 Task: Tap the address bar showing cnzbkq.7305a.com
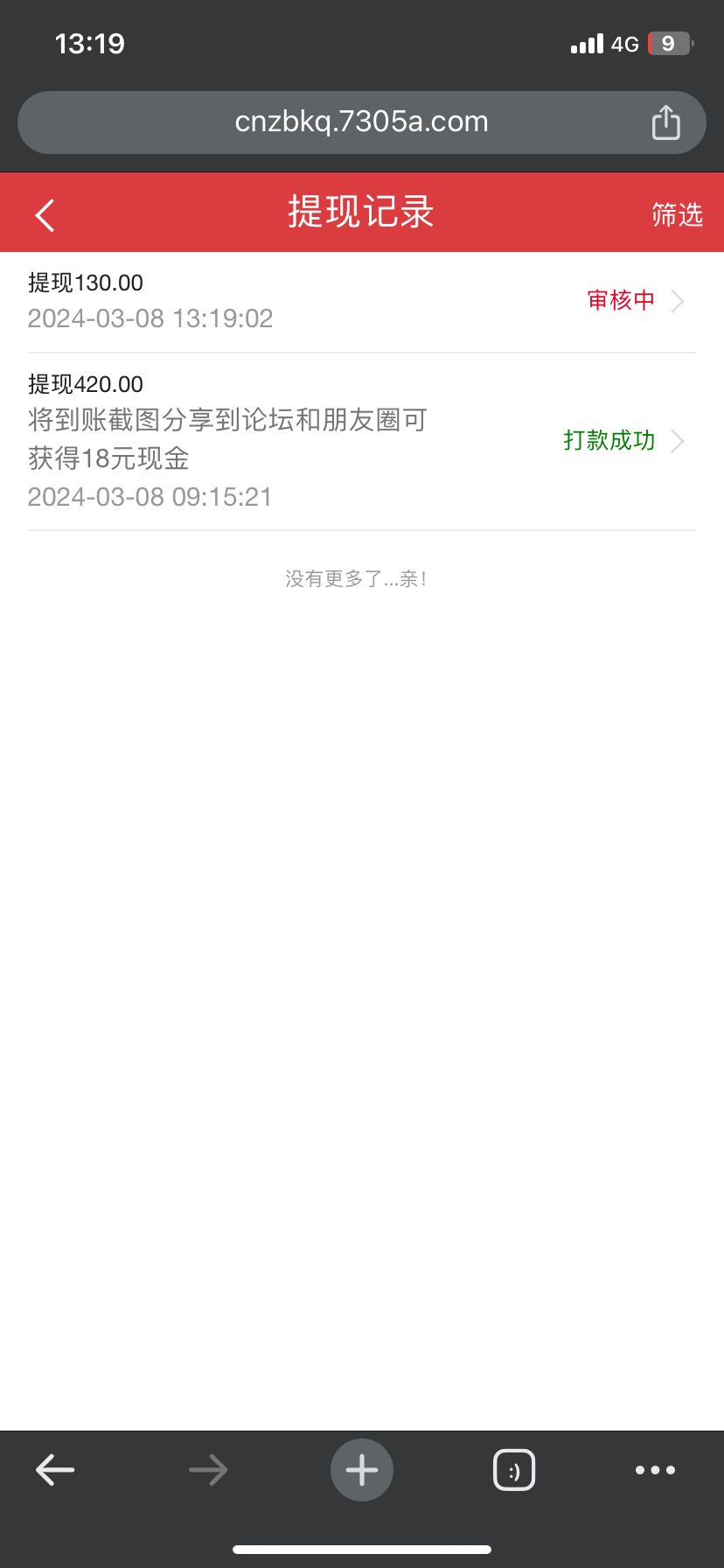tap(361, 122)
